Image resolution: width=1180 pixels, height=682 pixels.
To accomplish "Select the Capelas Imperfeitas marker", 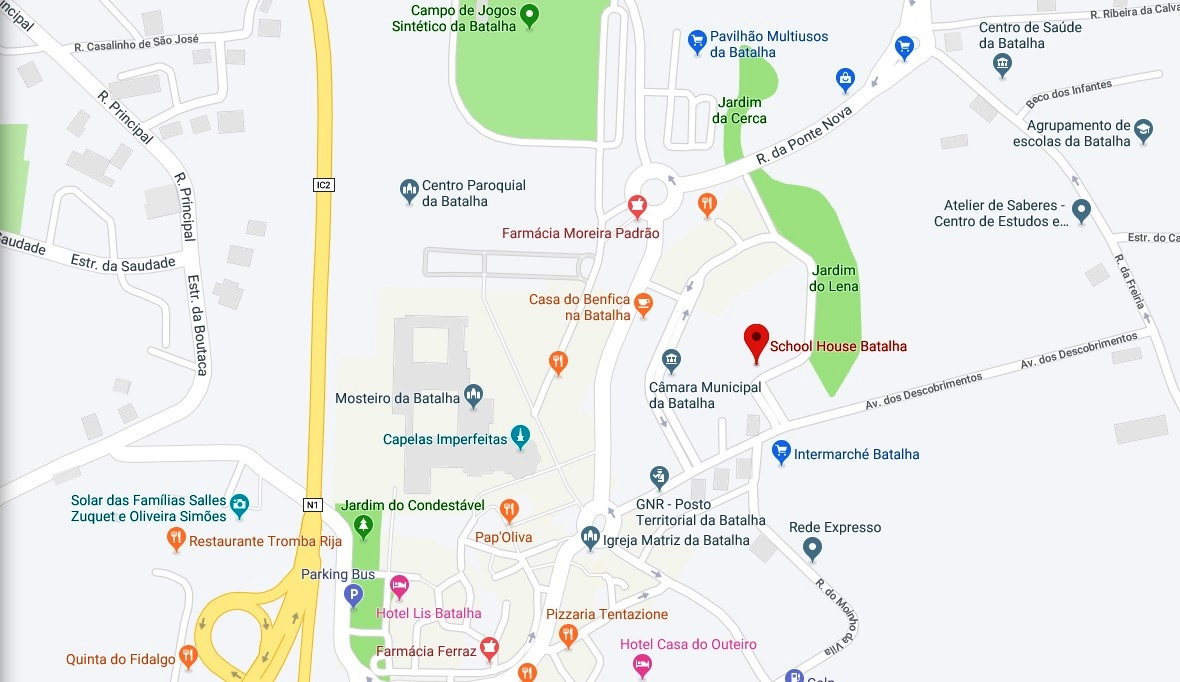I will click(520, 436).
